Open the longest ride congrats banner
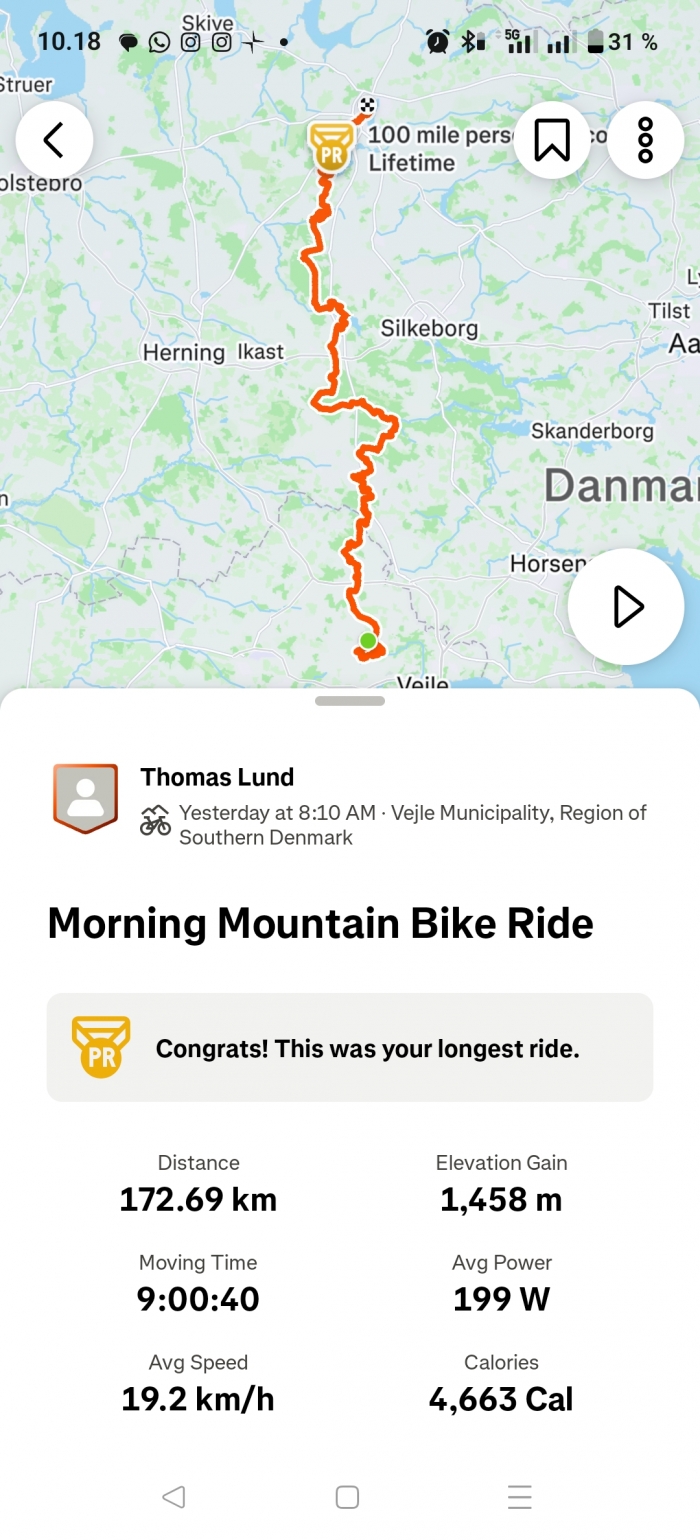 coord(350,1048)
